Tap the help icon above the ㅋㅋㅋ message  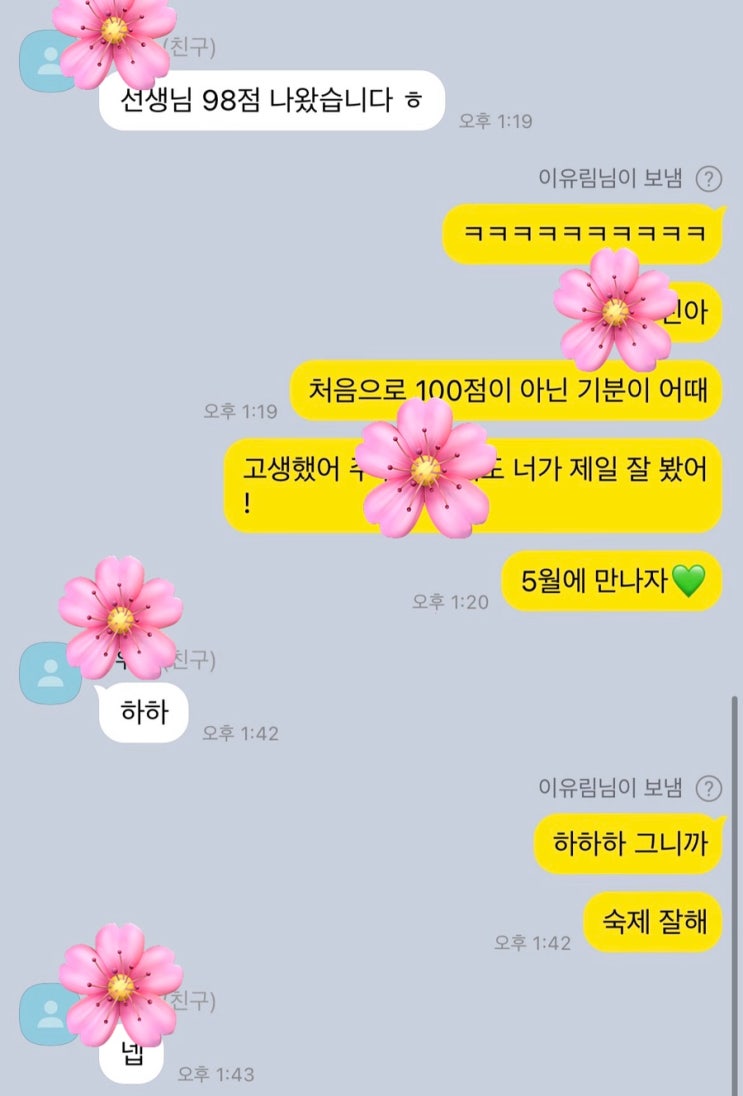coord(708,179)
